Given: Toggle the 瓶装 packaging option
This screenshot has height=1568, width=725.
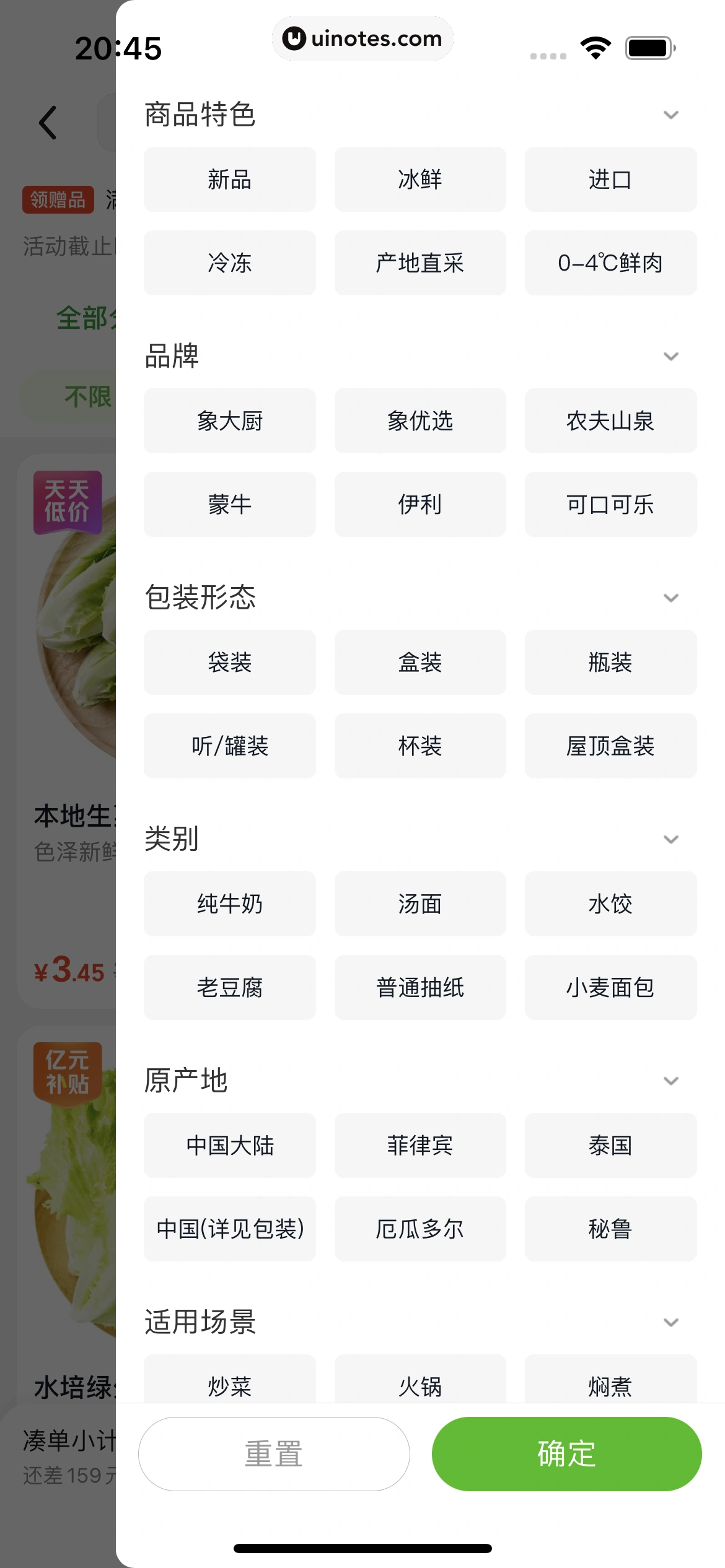Looking at the screenshot, I should click(x=610, y=662).
